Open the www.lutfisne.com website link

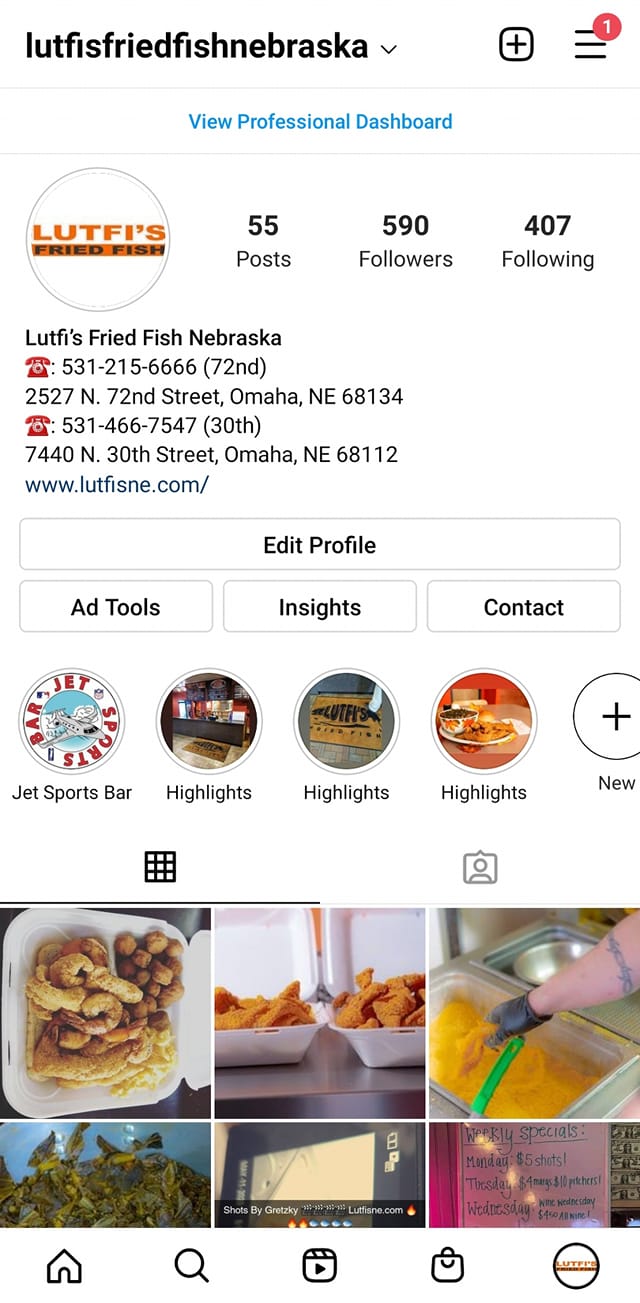click(117, 485)
